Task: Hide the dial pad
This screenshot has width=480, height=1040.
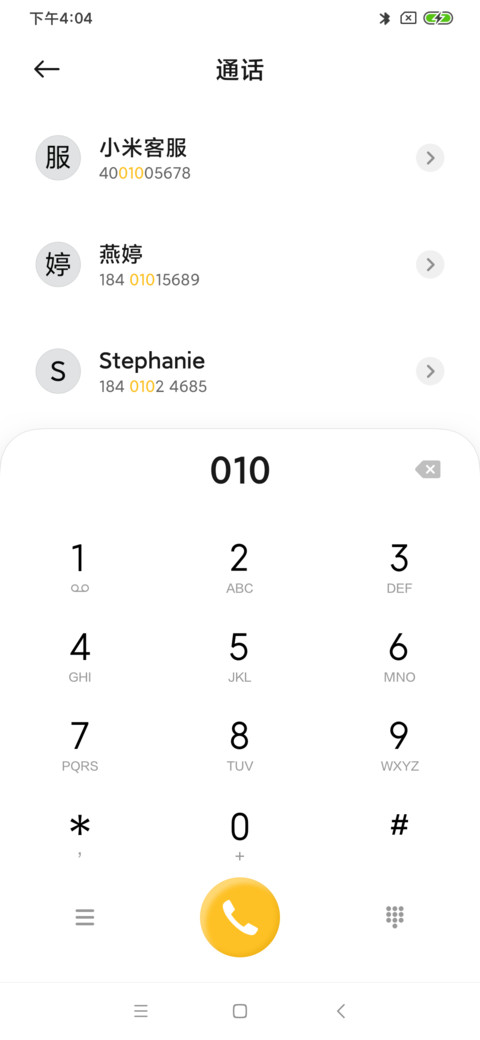Action: pyautogui.click(x=395, y=917)
